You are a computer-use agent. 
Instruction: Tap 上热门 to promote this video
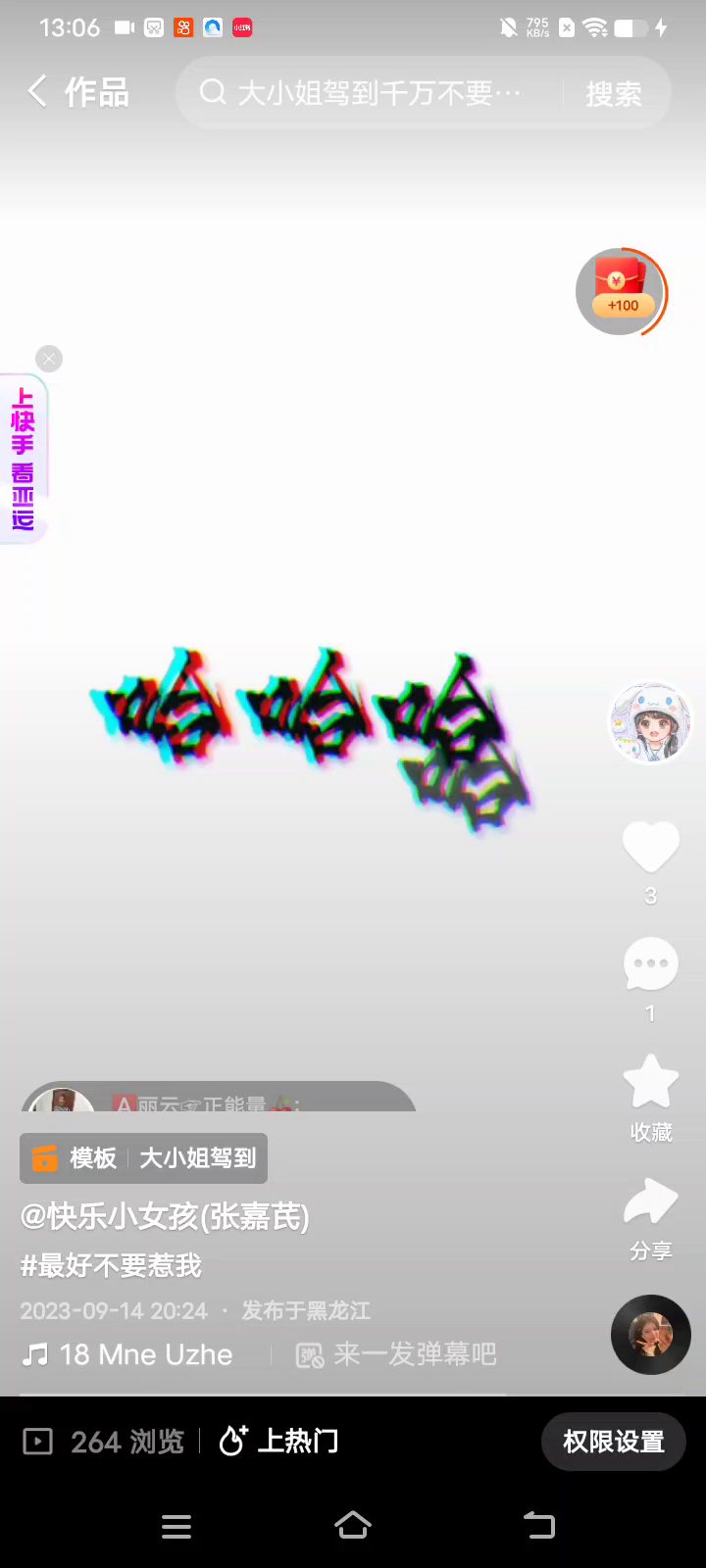(x=279, y=1441)
